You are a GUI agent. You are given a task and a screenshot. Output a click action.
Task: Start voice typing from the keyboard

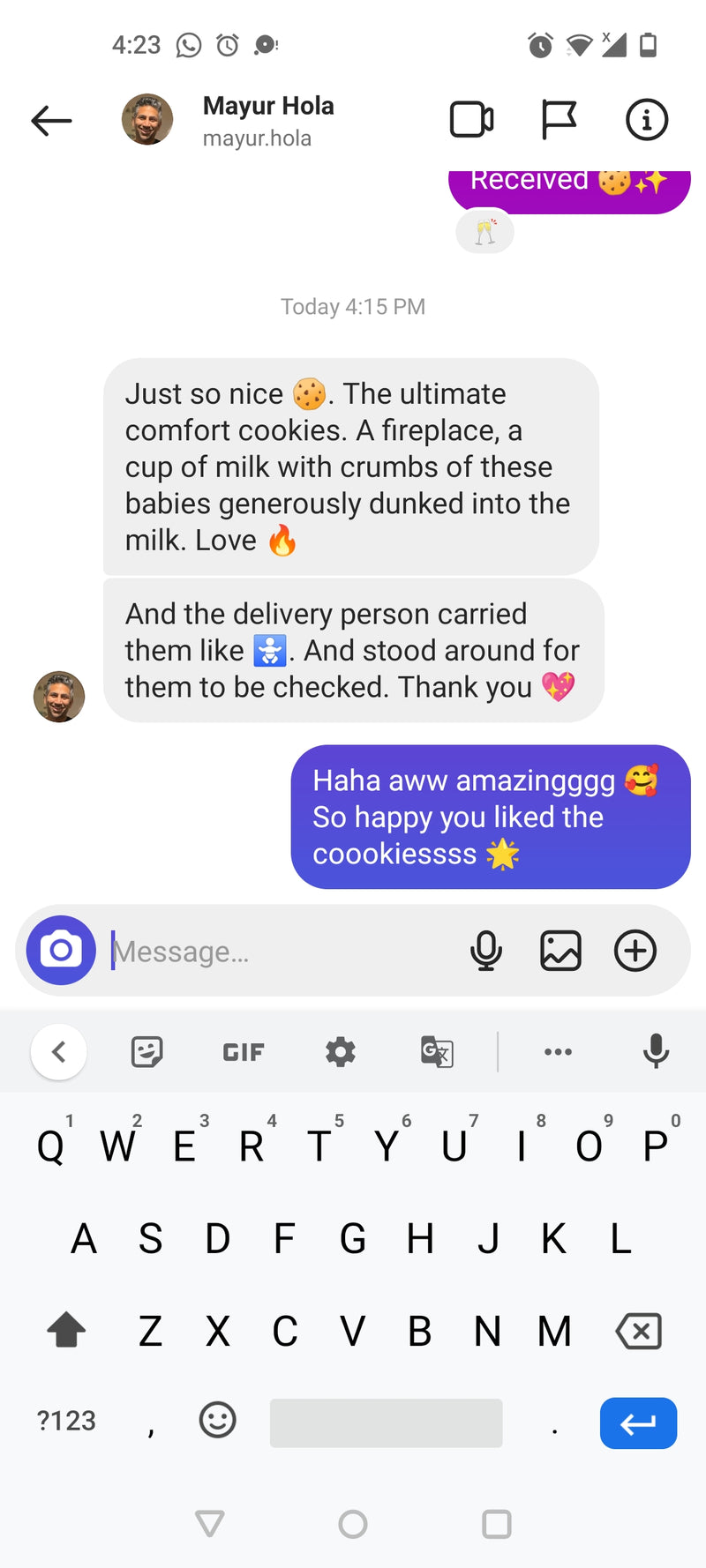[656, 1051]
